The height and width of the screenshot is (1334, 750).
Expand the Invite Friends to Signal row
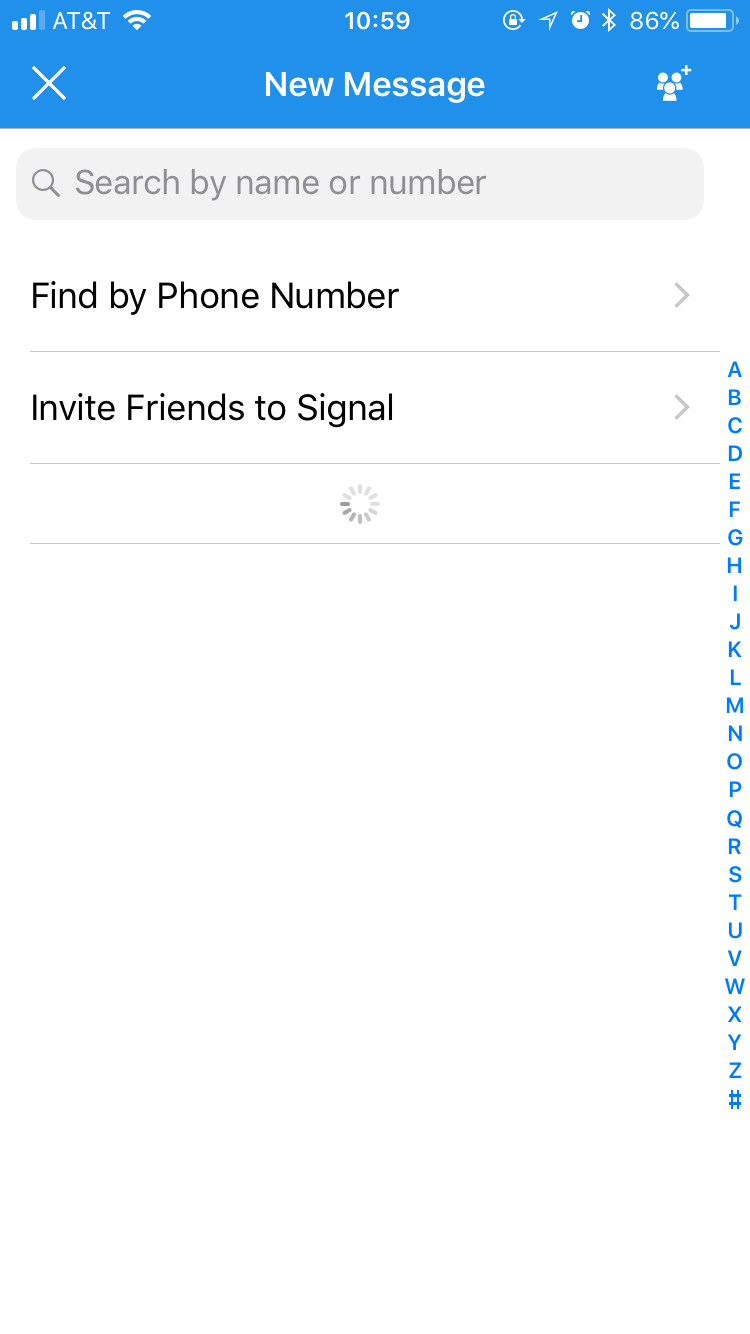click(x=682, y=407)
